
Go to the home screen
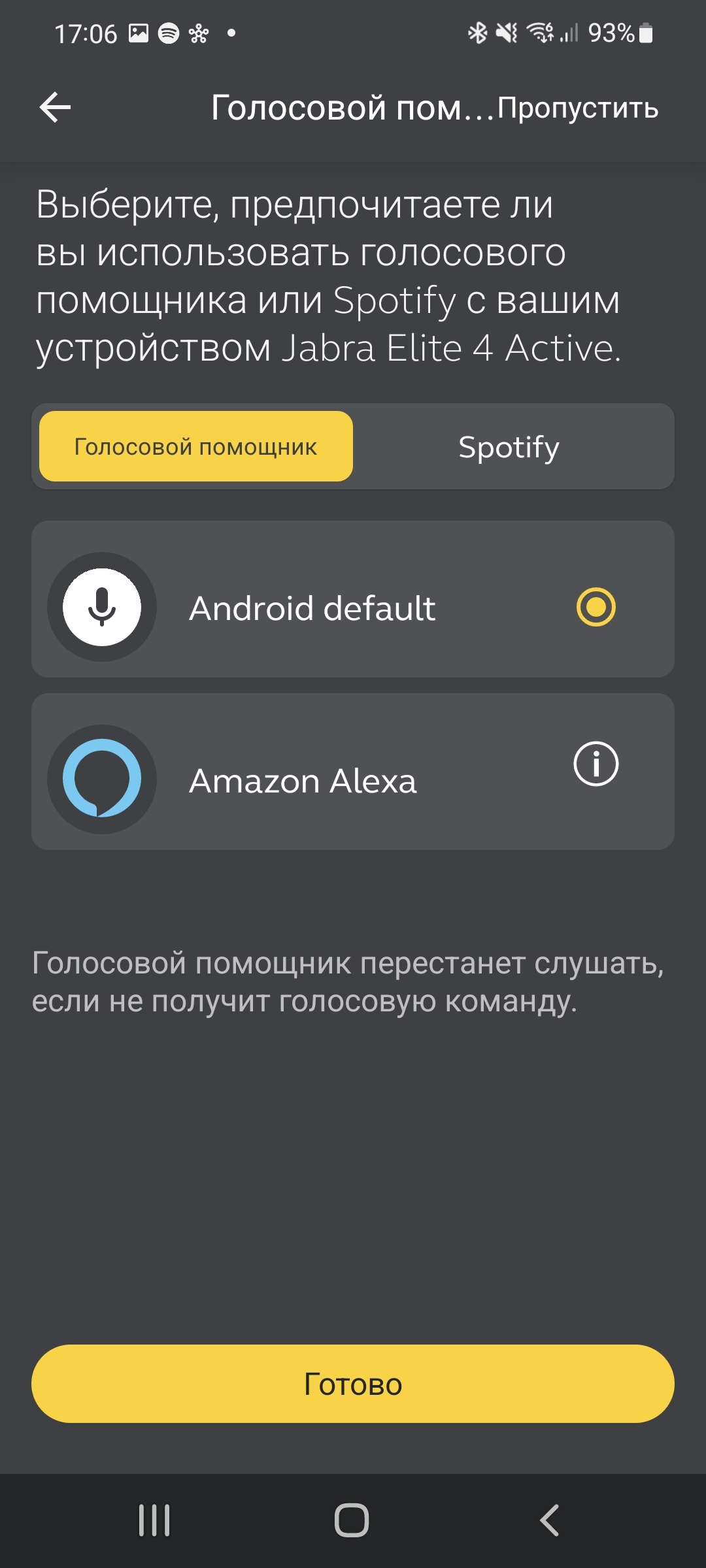(x=352, y=1520)
